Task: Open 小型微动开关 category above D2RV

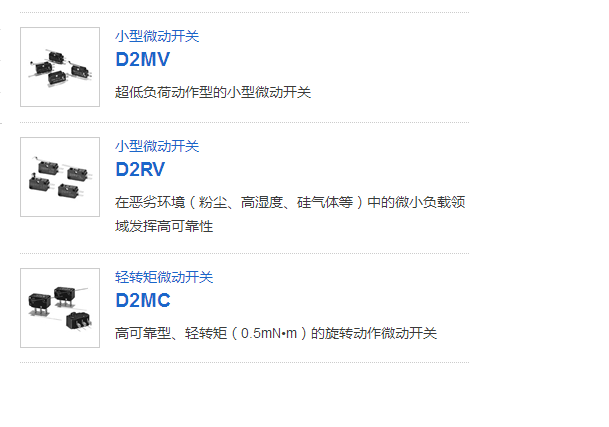Action: coord(157,146)
